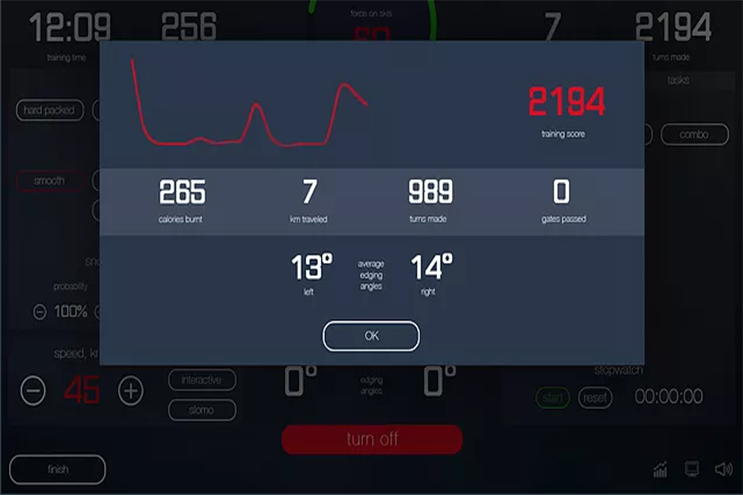Decrease speed with the minus button

[x=33, y=391]
